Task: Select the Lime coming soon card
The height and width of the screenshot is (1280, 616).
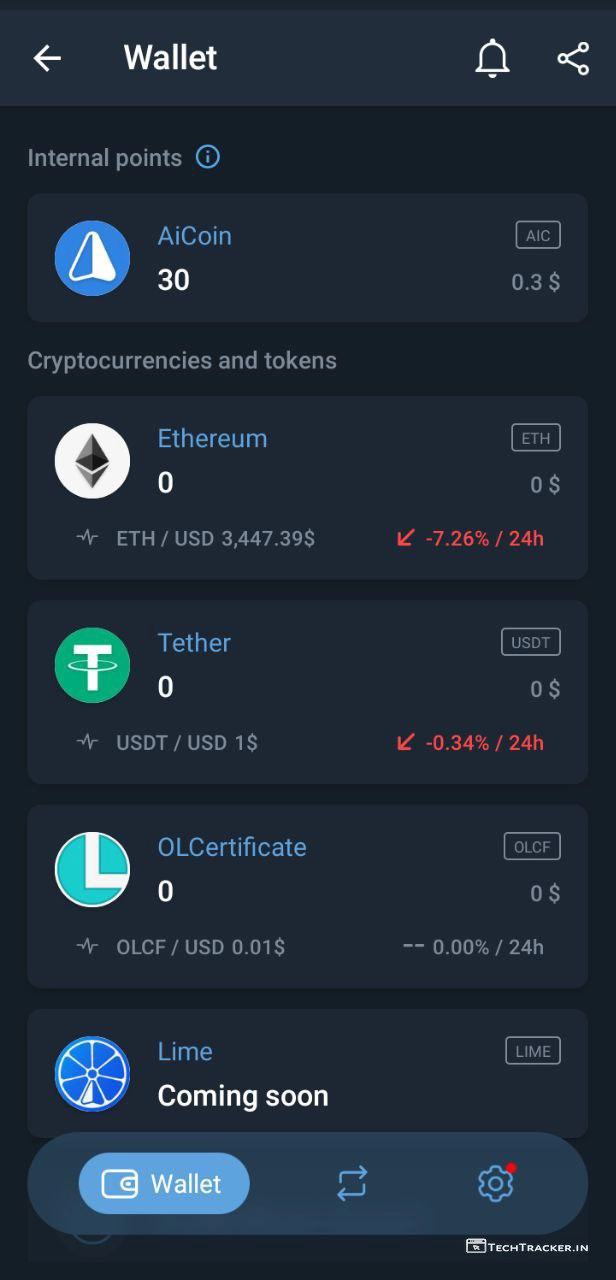Action: (x=307, y=1073)
